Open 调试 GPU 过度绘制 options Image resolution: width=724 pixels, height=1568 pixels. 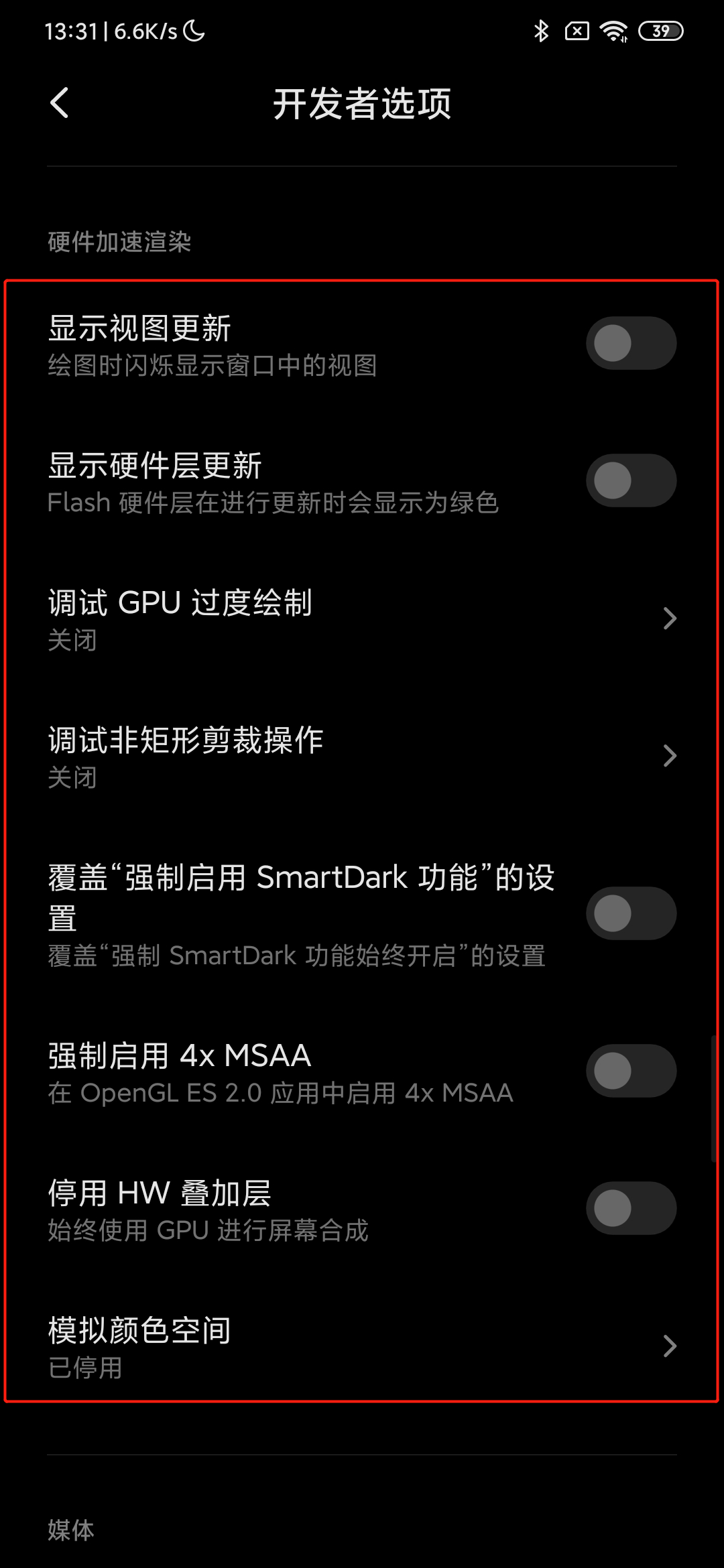click(362, 618)
